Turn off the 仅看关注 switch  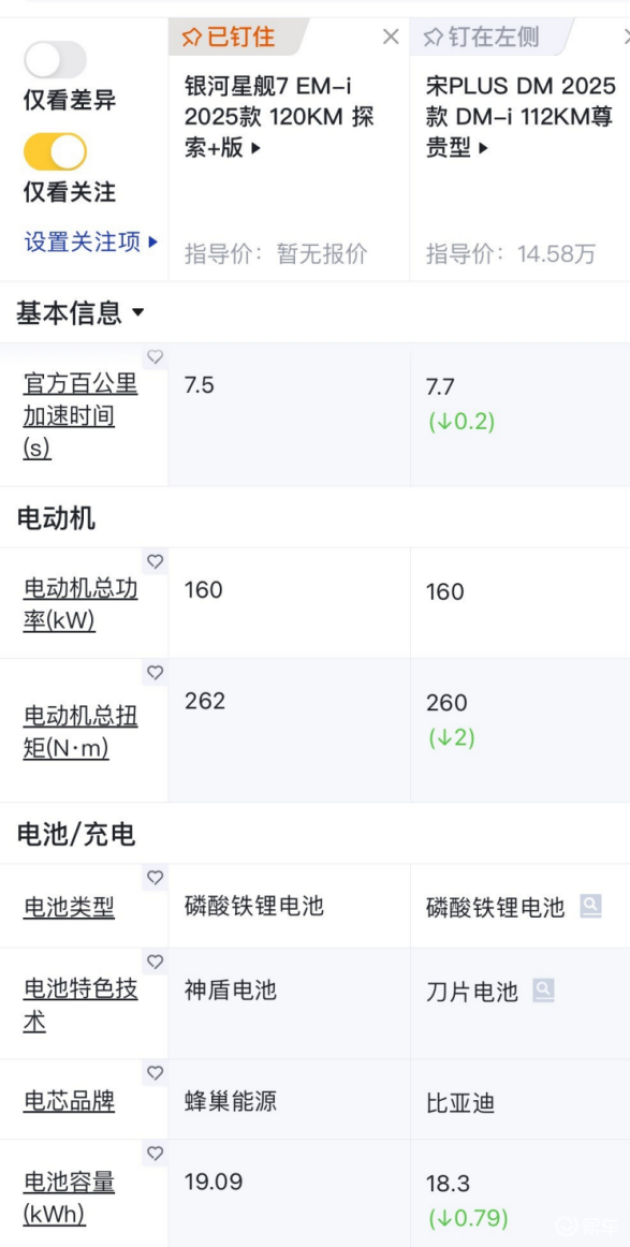click(x=55, y=152)
